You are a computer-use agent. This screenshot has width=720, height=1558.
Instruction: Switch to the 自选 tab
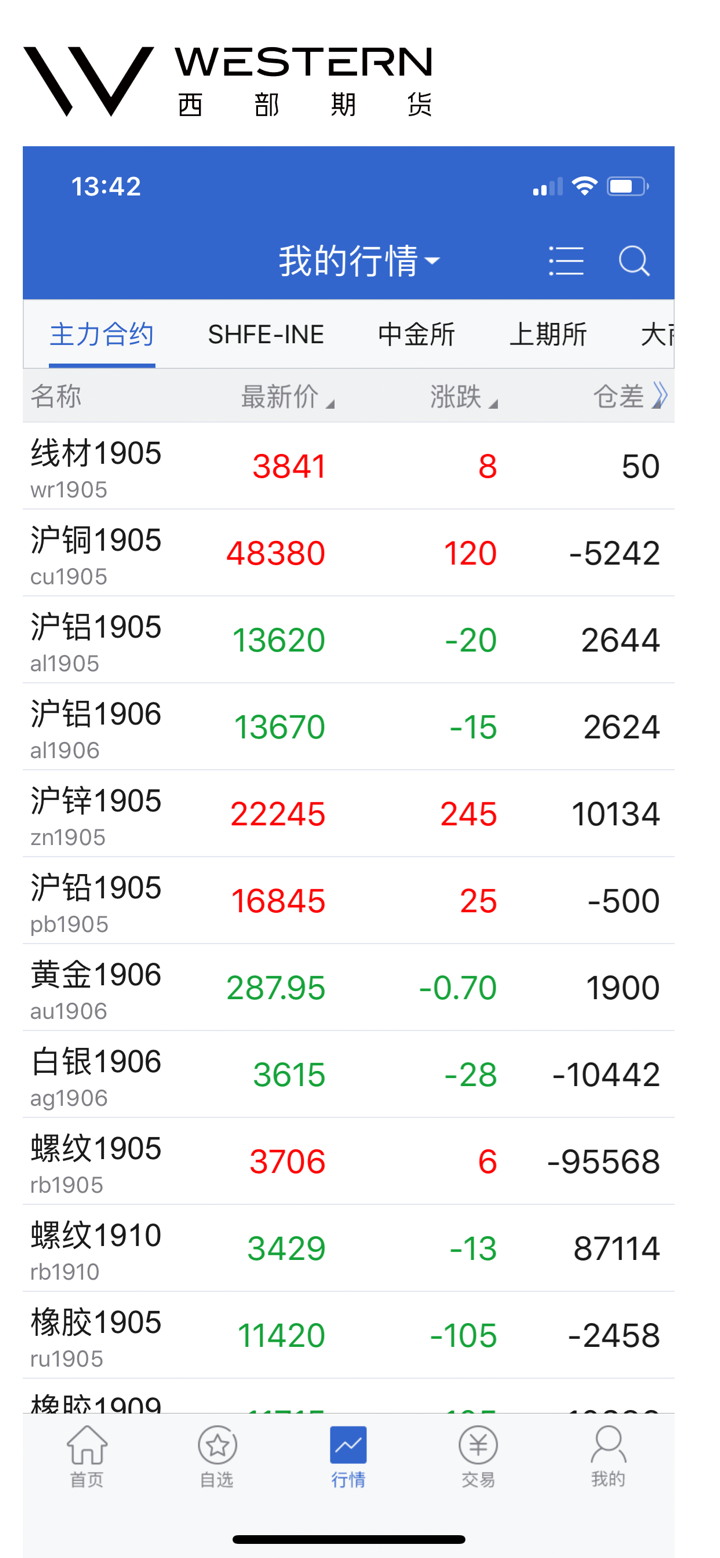click(x=217, y=1458)
